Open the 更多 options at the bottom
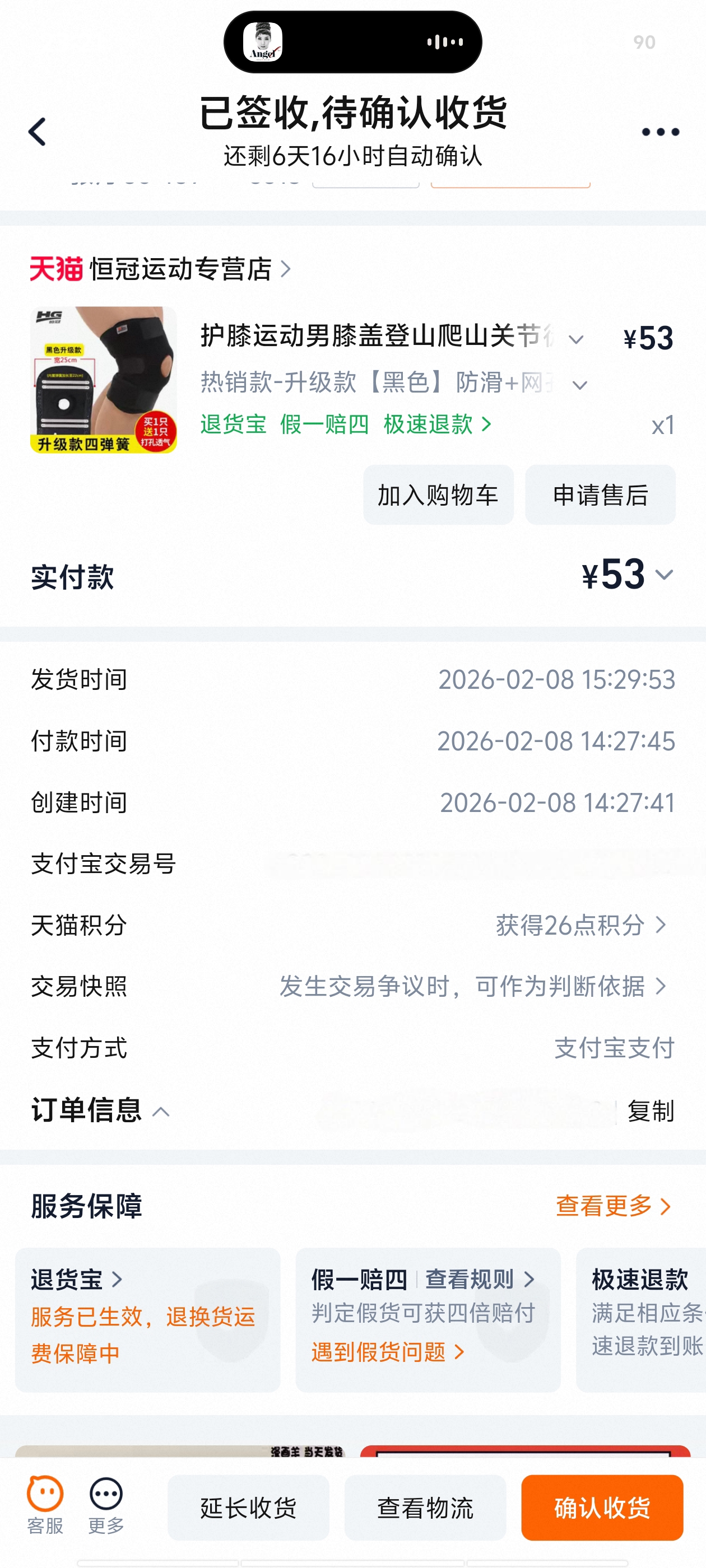This screenshot has height=1568, width=706. (x=106, y=1505)
